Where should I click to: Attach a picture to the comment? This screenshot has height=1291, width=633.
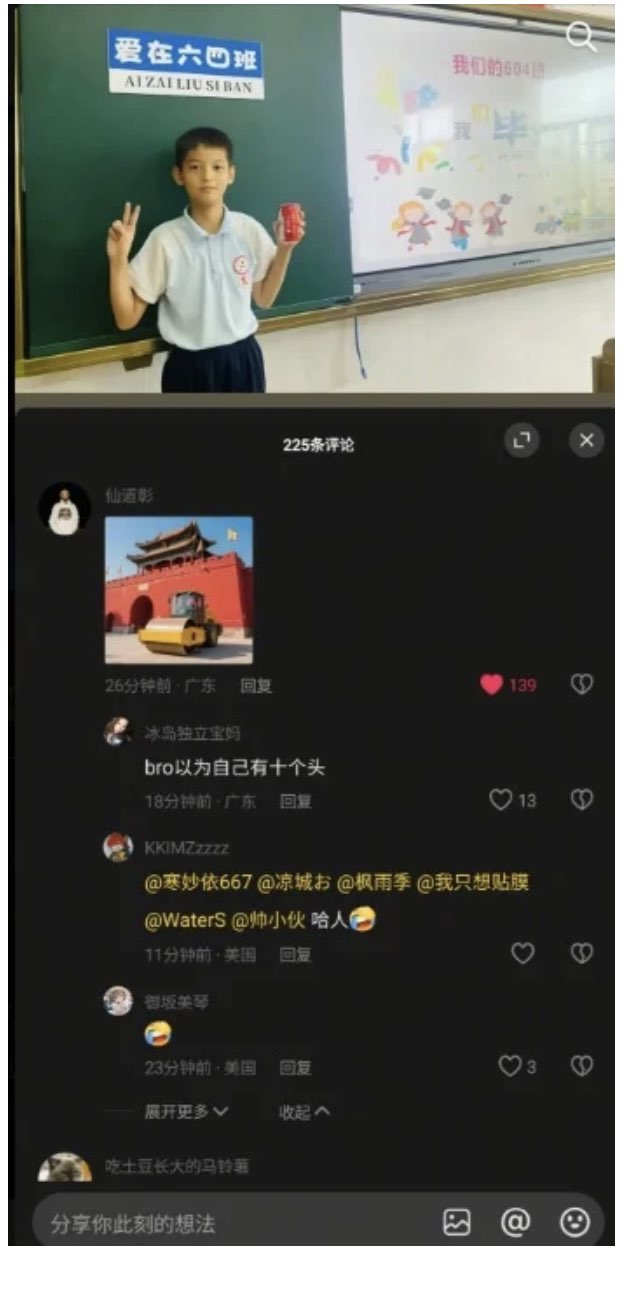tap(456, 1222)
